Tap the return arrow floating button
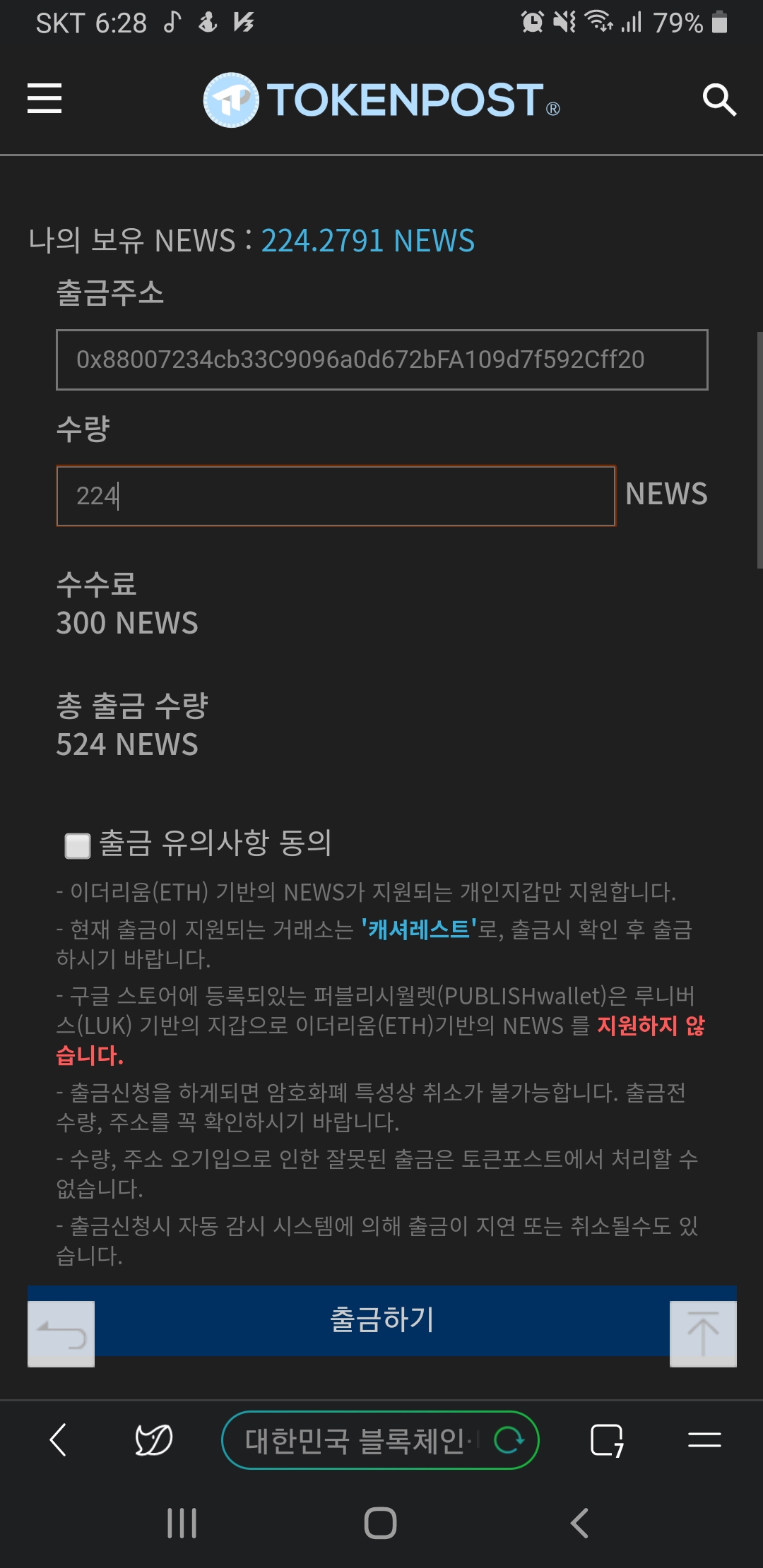Image resolution: width=763 pixels, height=1568 pixels. tap(61, 1334)
